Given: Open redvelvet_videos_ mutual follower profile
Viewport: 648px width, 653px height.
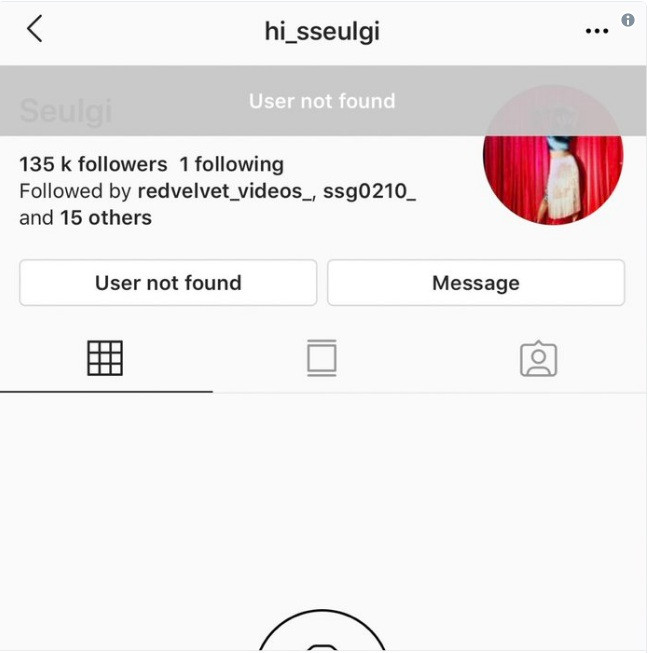Looking at the screenshot, I should pos(224,191).
